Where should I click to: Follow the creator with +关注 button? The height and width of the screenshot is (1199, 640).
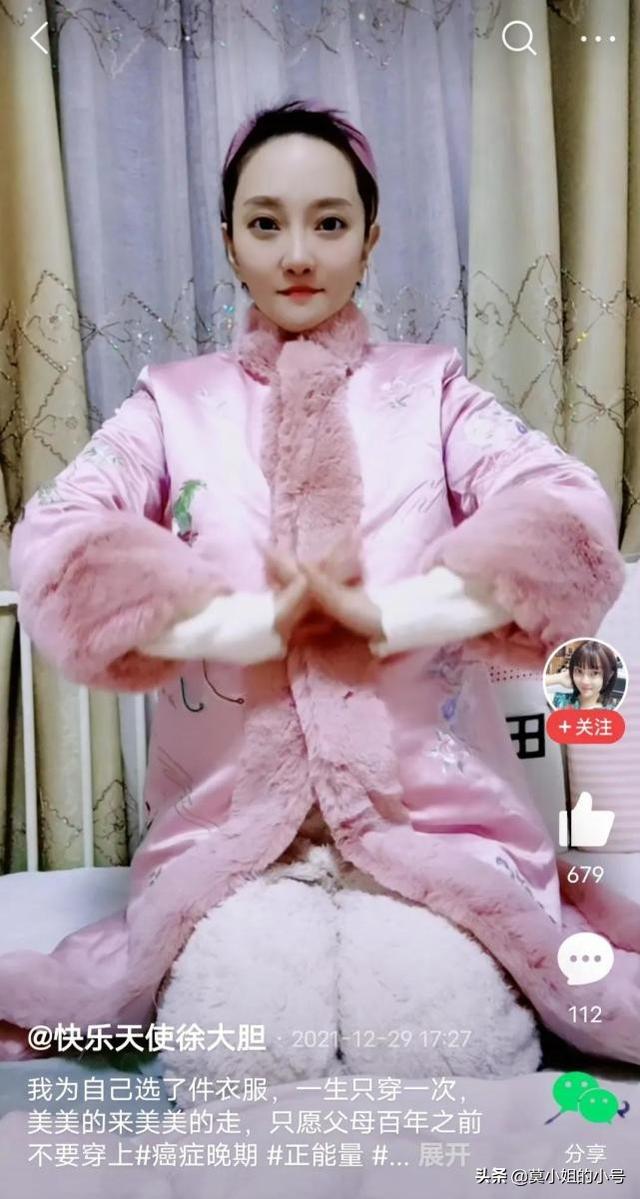coord(585,727)
